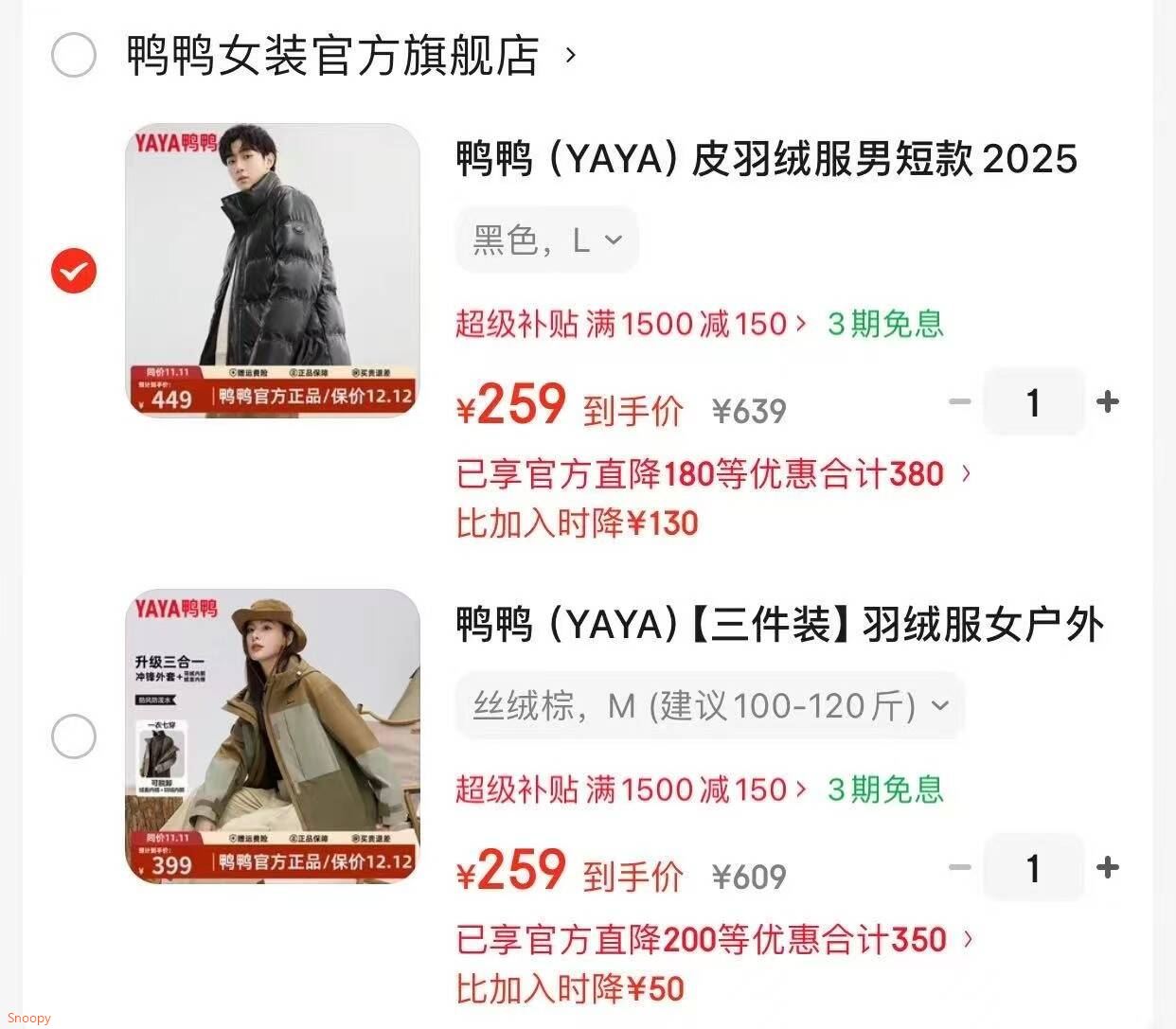The height and width of the screenshot is (1029, 1176).
Task: Select the 三件装 羽绒服女户外 item
Action: pyautogui.click(x=74, y=736)
